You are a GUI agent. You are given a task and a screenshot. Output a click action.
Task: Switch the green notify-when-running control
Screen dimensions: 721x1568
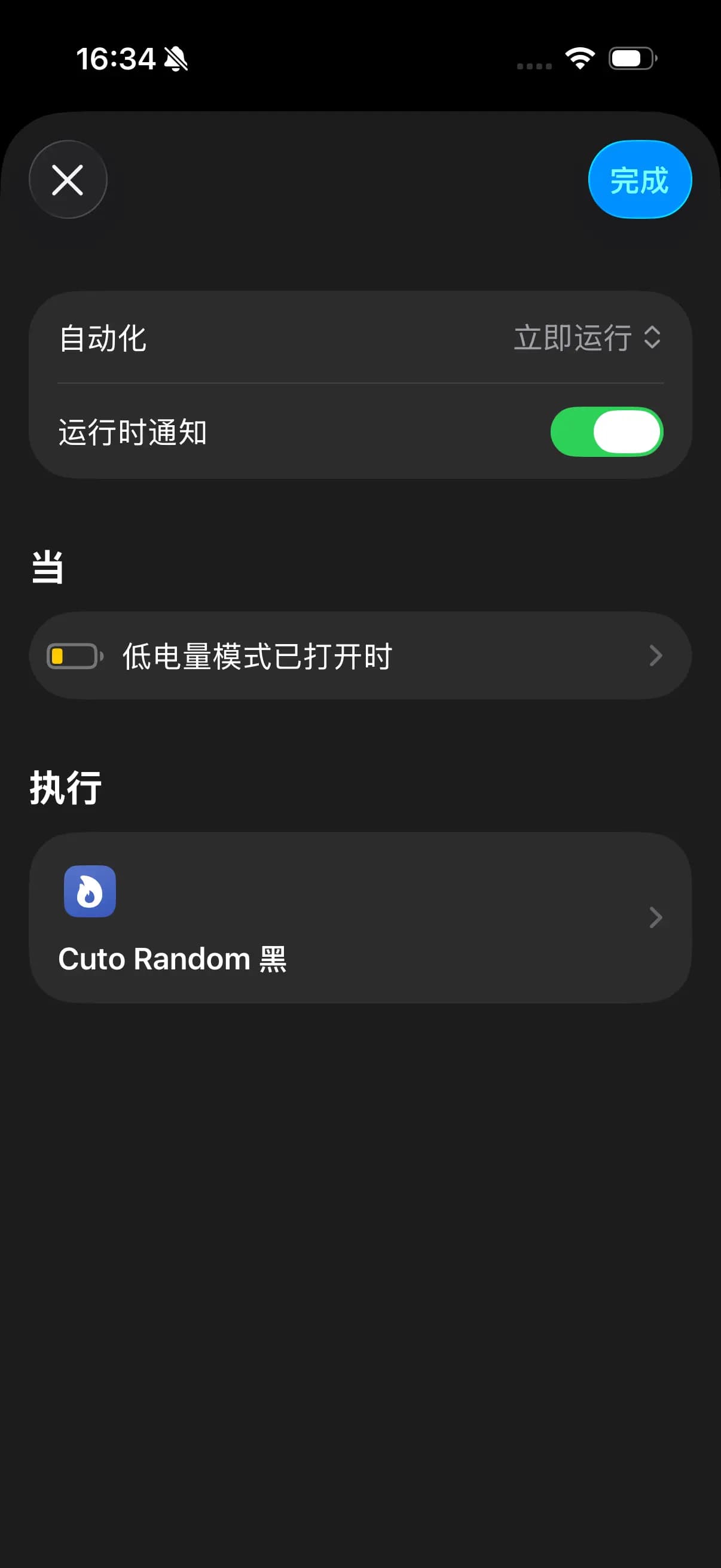coord(606,432)
